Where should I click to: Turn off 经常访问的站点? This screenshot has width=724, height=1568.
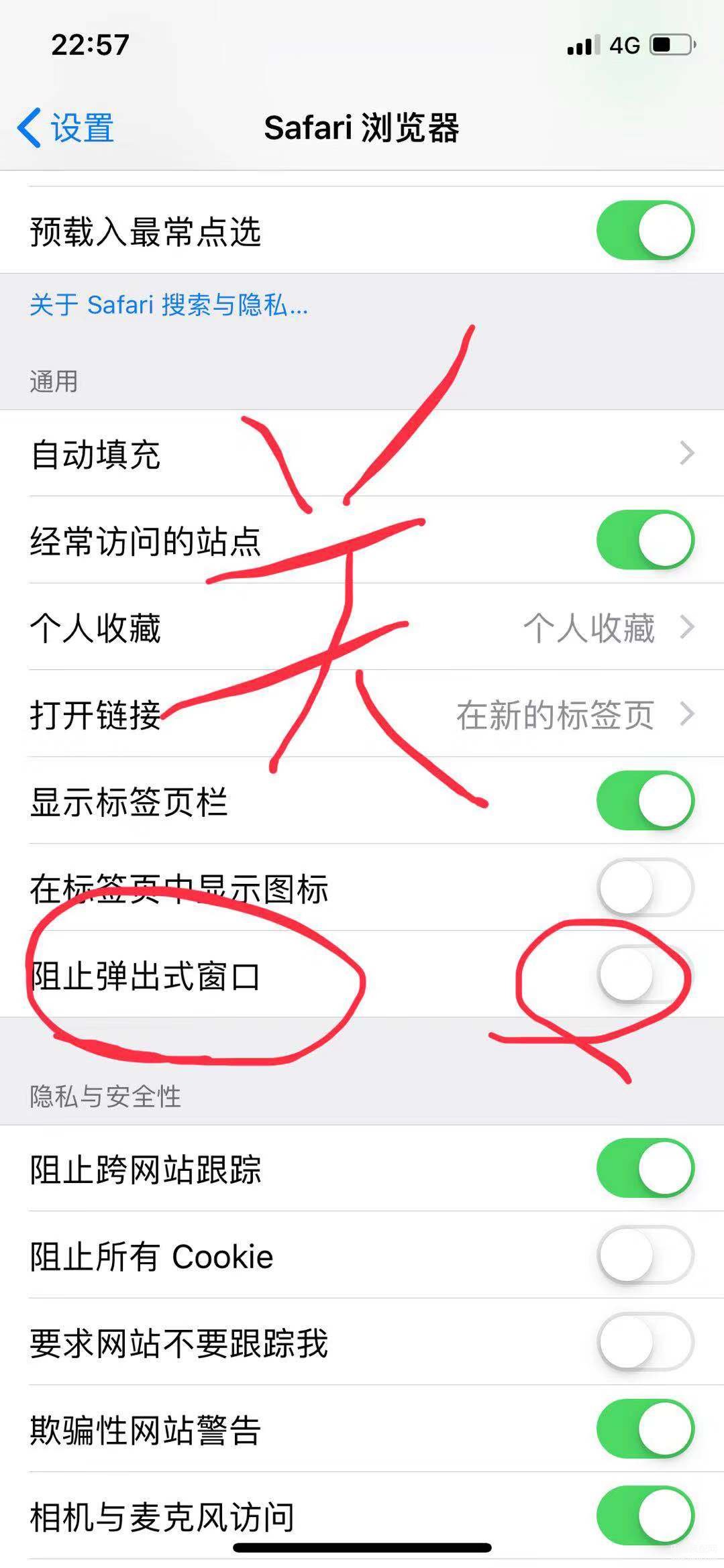(645, 541)
